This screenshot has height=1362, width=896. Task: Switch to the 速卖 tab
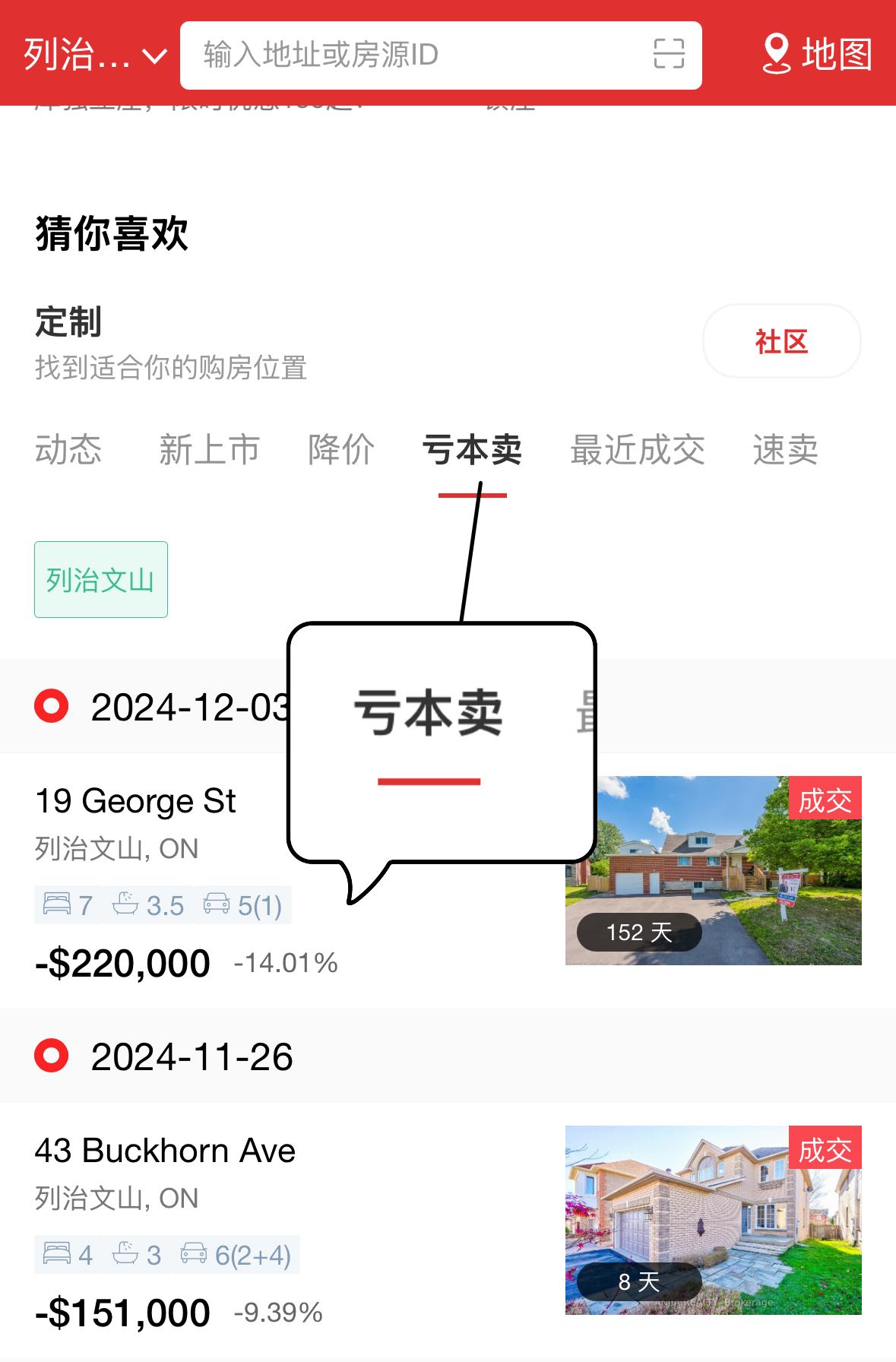coord(785,449)
